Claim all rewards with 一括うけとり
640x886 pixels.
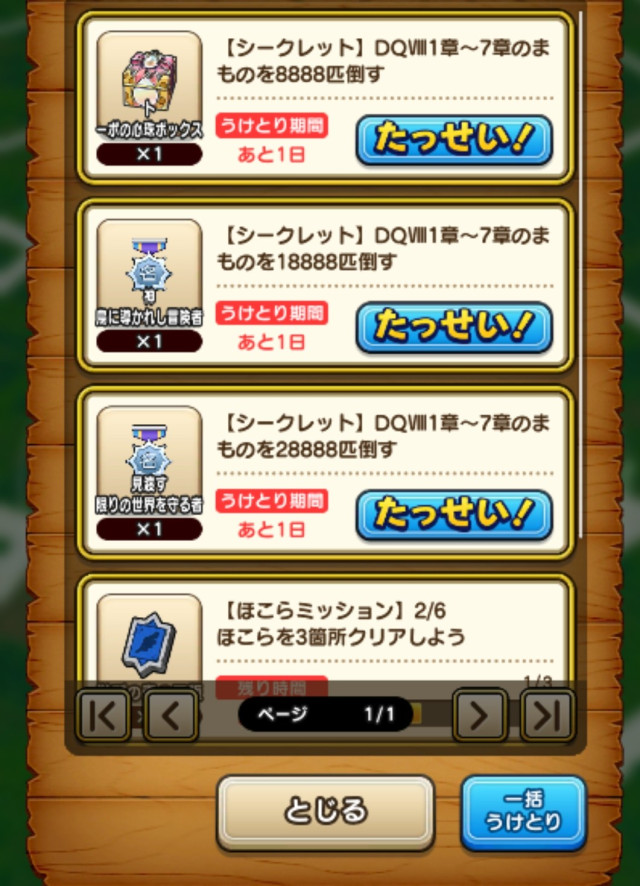pos(523,813)
